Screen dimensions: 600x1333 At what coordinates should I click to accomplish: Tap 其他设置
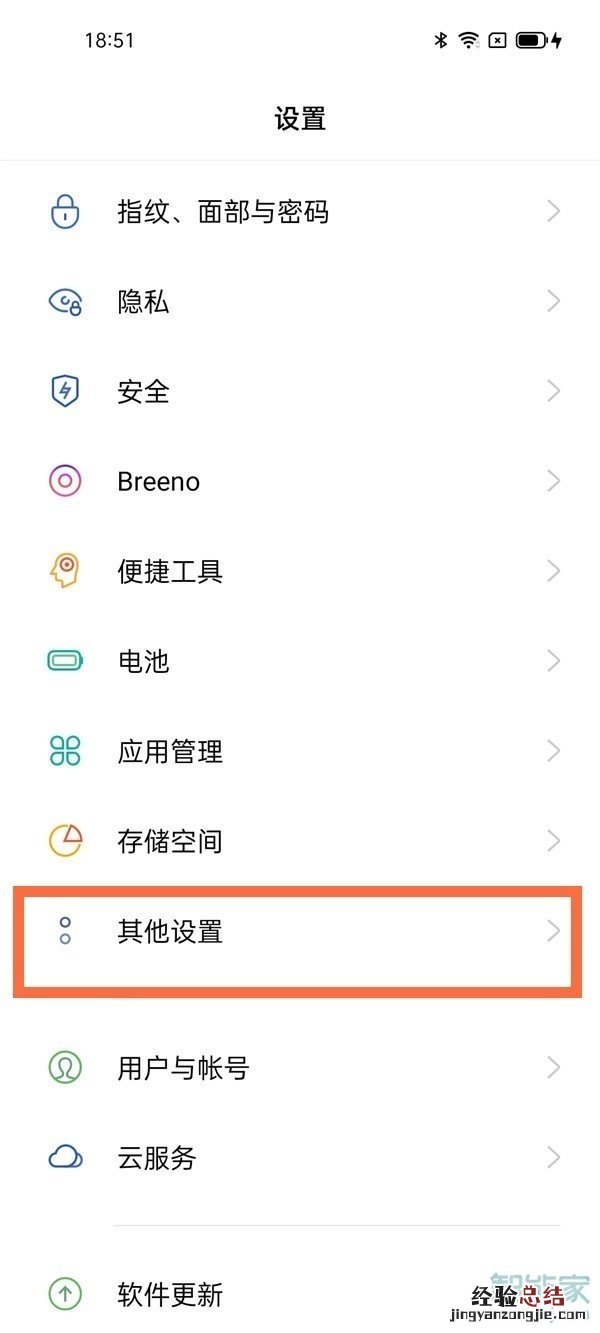point(170,932)
